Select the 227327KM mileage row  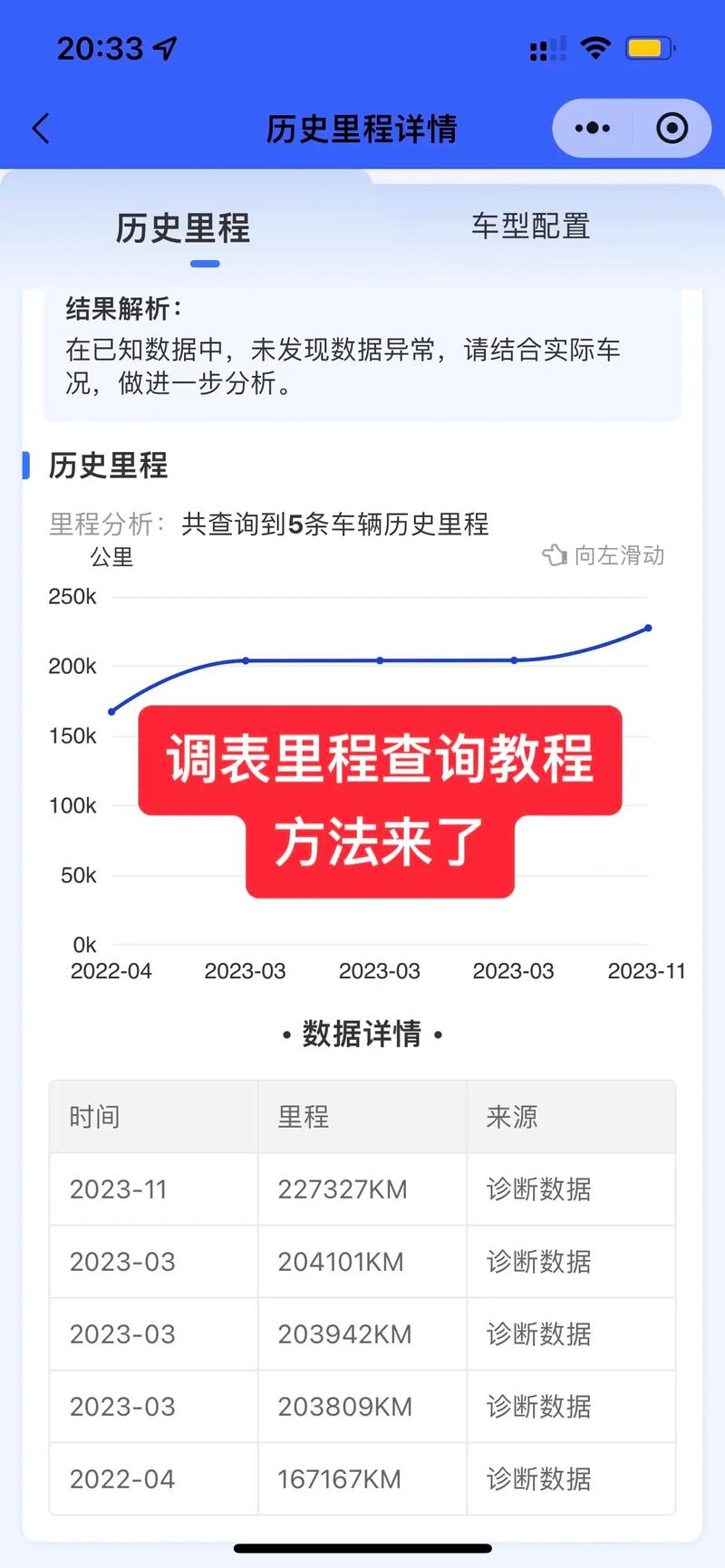361,1188
